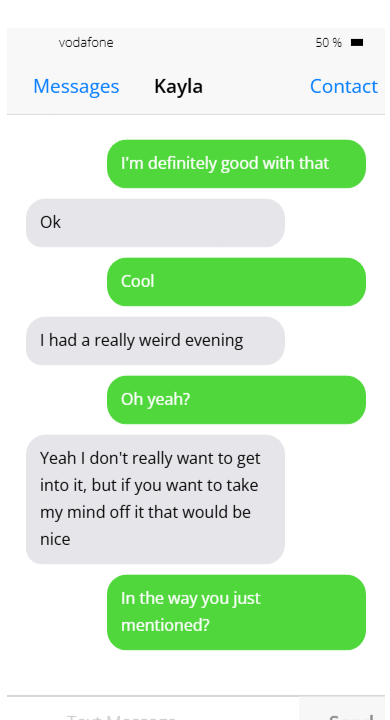Go back to Messages list
The width and height of the screenshot is (390, 720).
[76, 86]
